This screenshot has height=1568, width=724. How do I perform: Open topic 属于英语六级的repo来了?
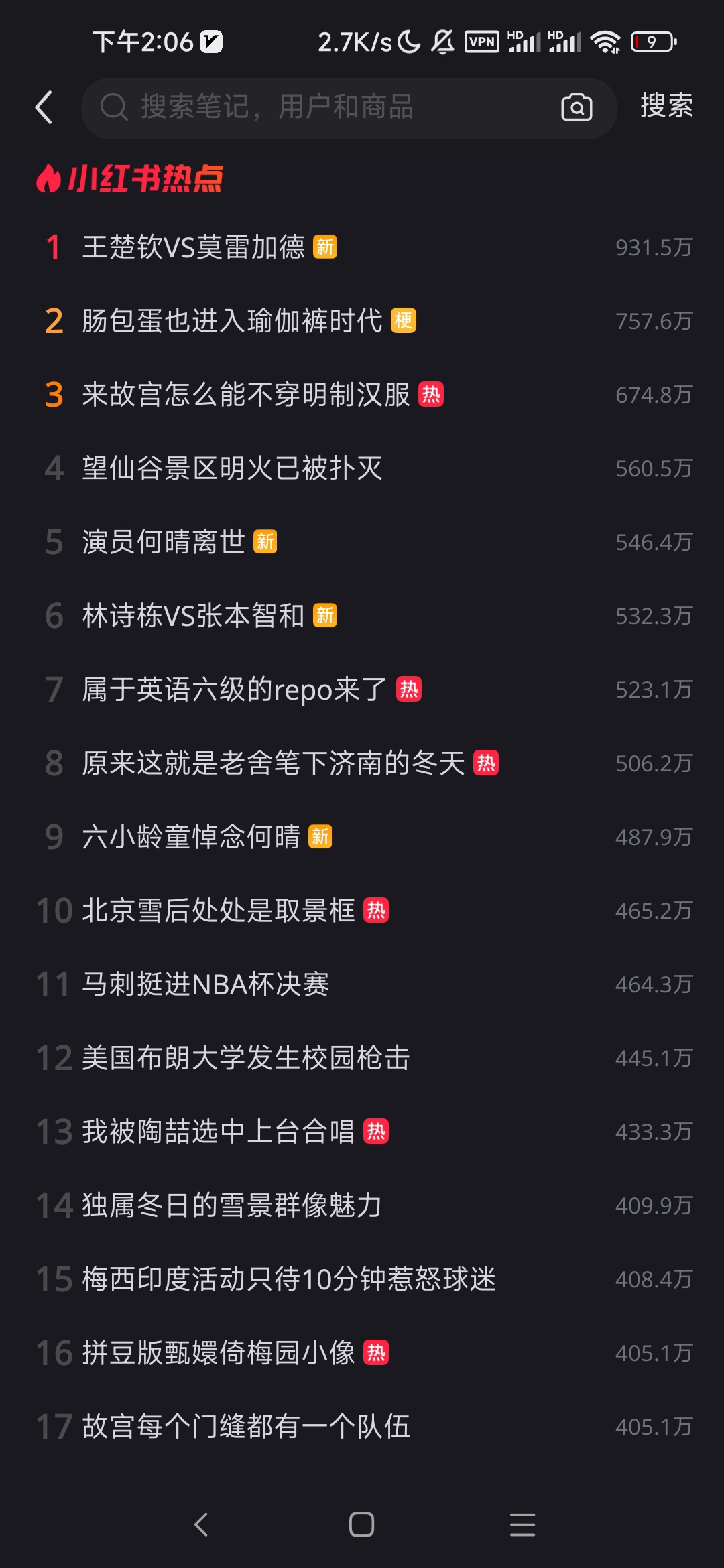point(235,690)
